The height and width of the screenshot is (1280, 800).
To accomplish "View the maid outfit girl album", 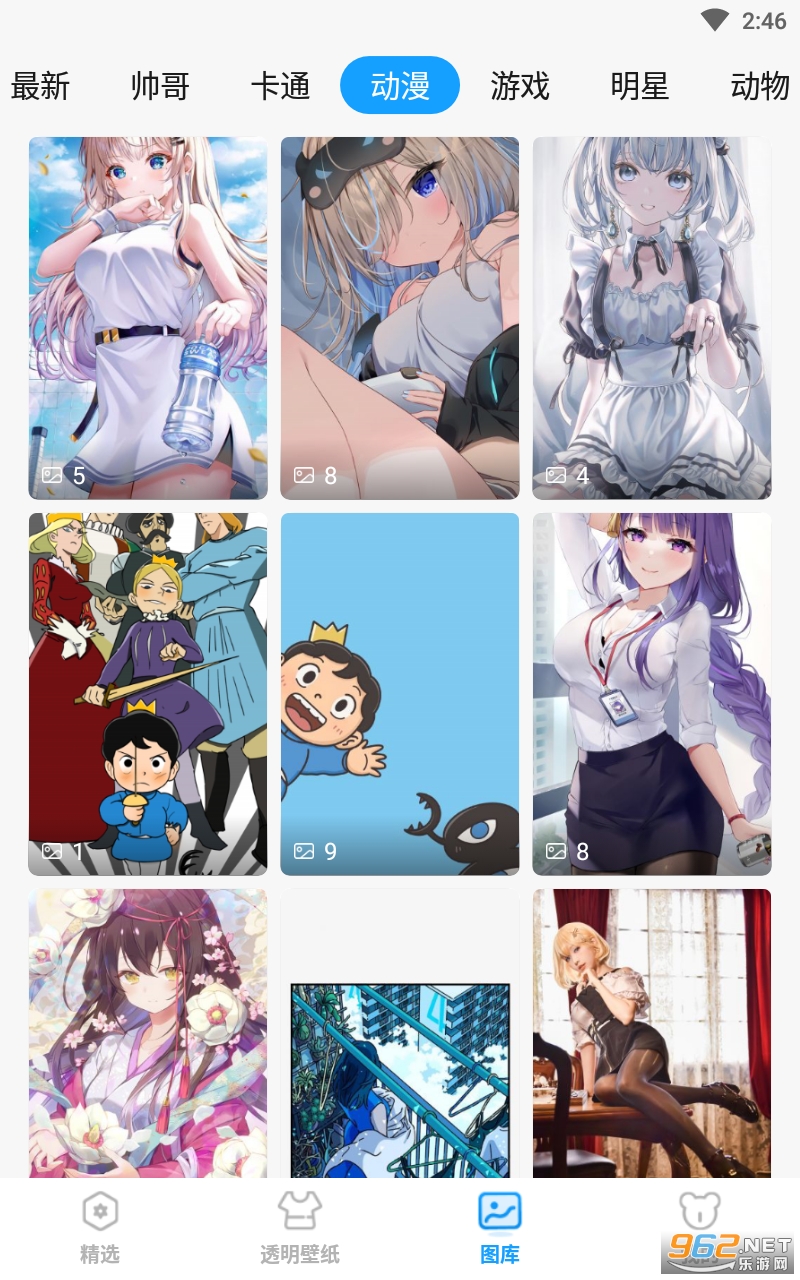I will (652, 318).
